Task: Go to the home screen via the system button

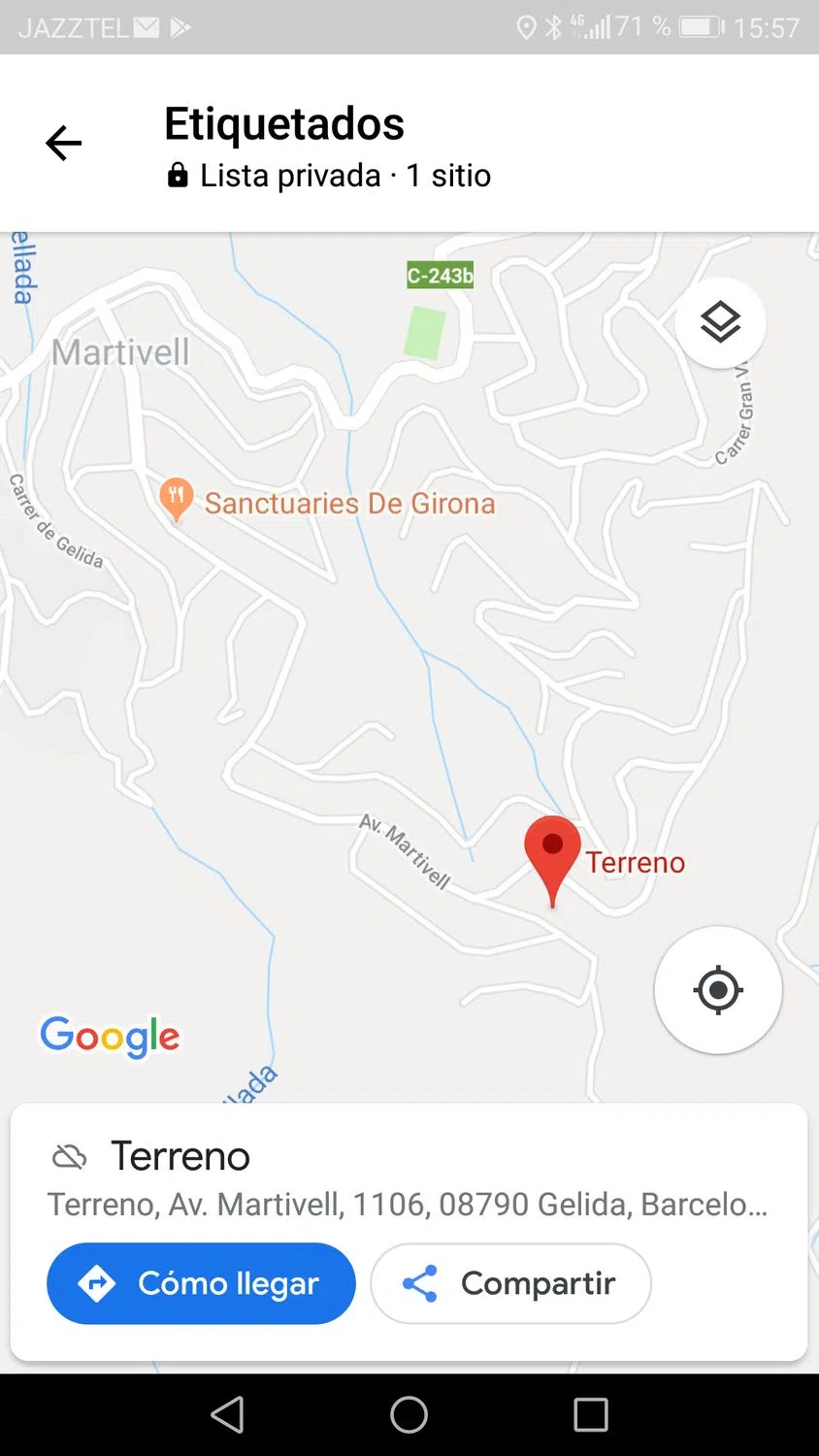Action: [409, 1414]
